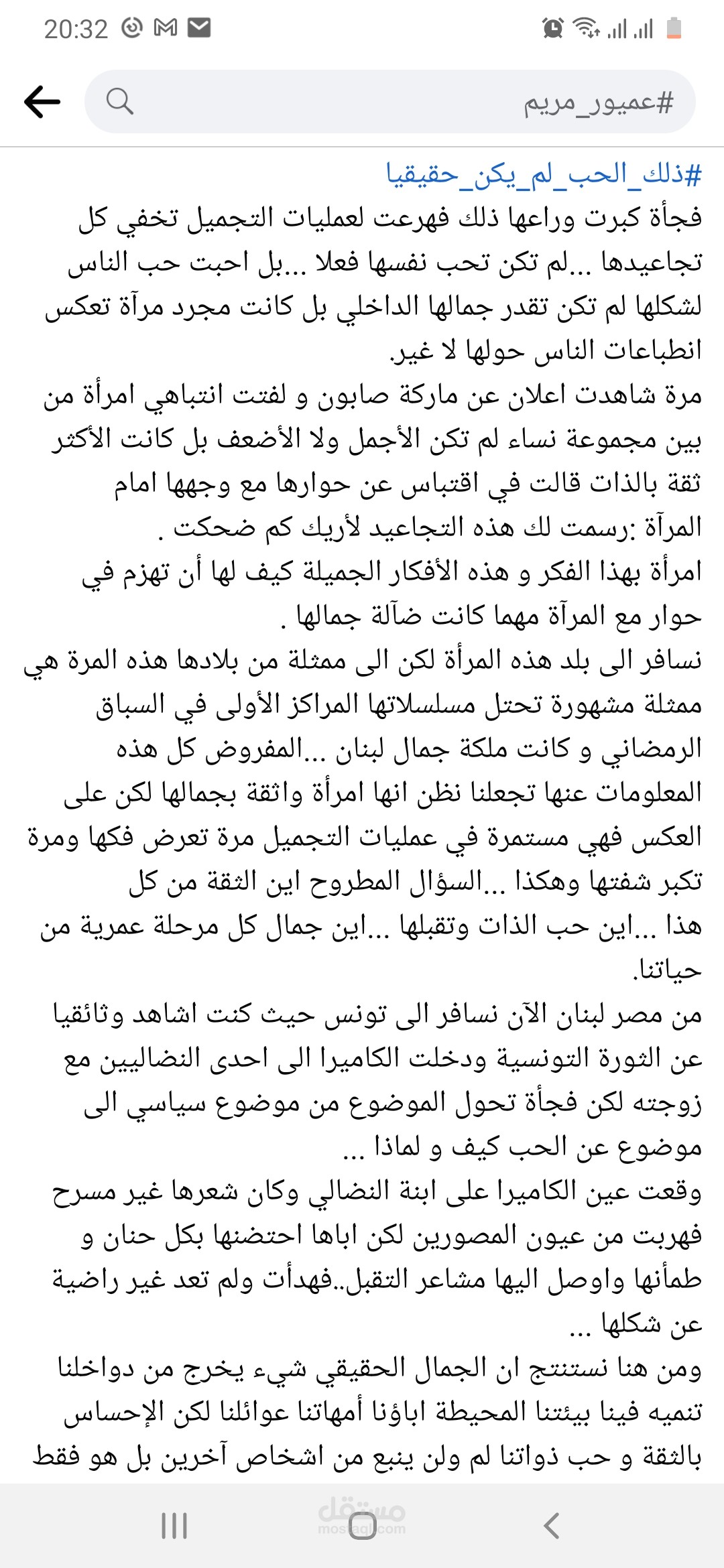Tap the clock showing 20:32
This screenshot has width=724, height=1568.
(x=76, y=29)
